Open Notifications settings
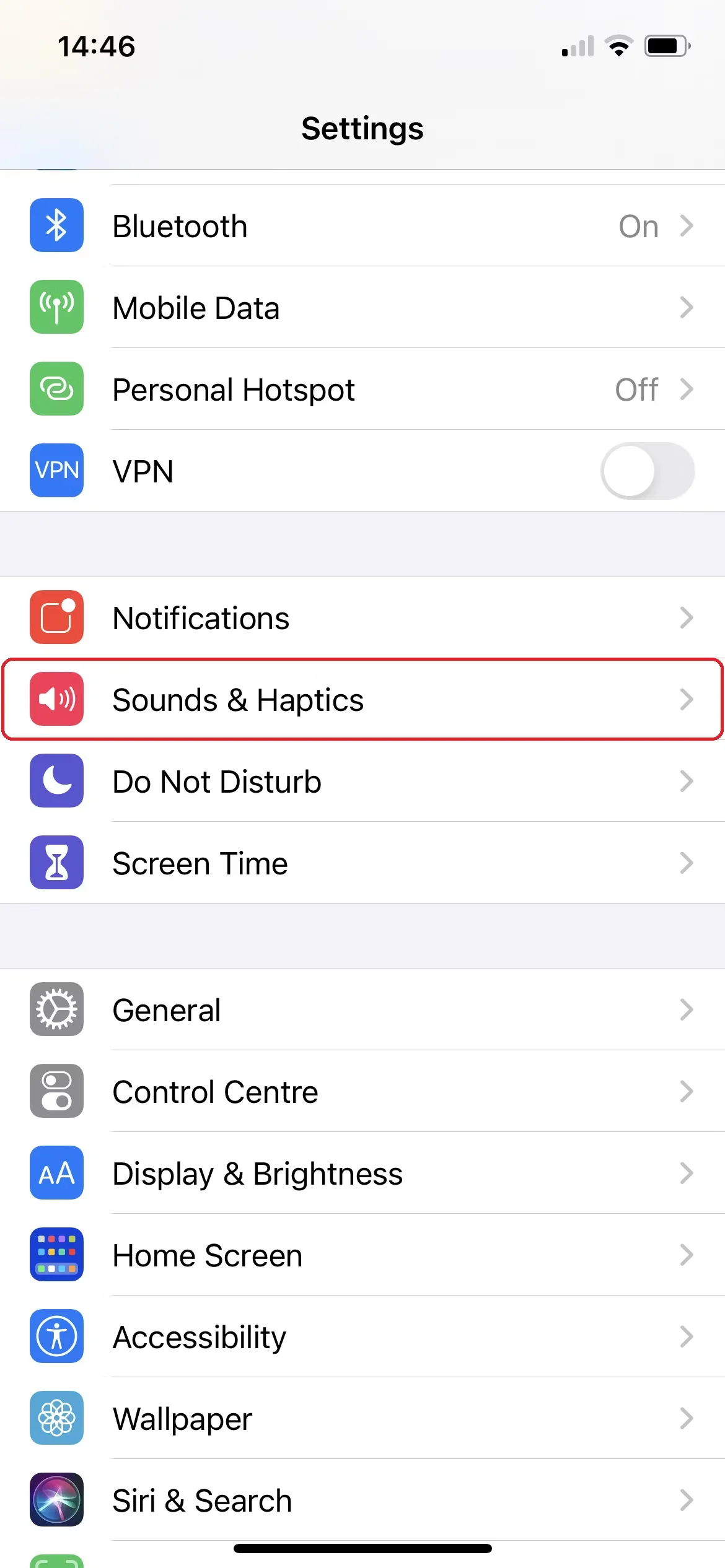Viewport: 725px width, 1568px height. [x=362, y=618]
